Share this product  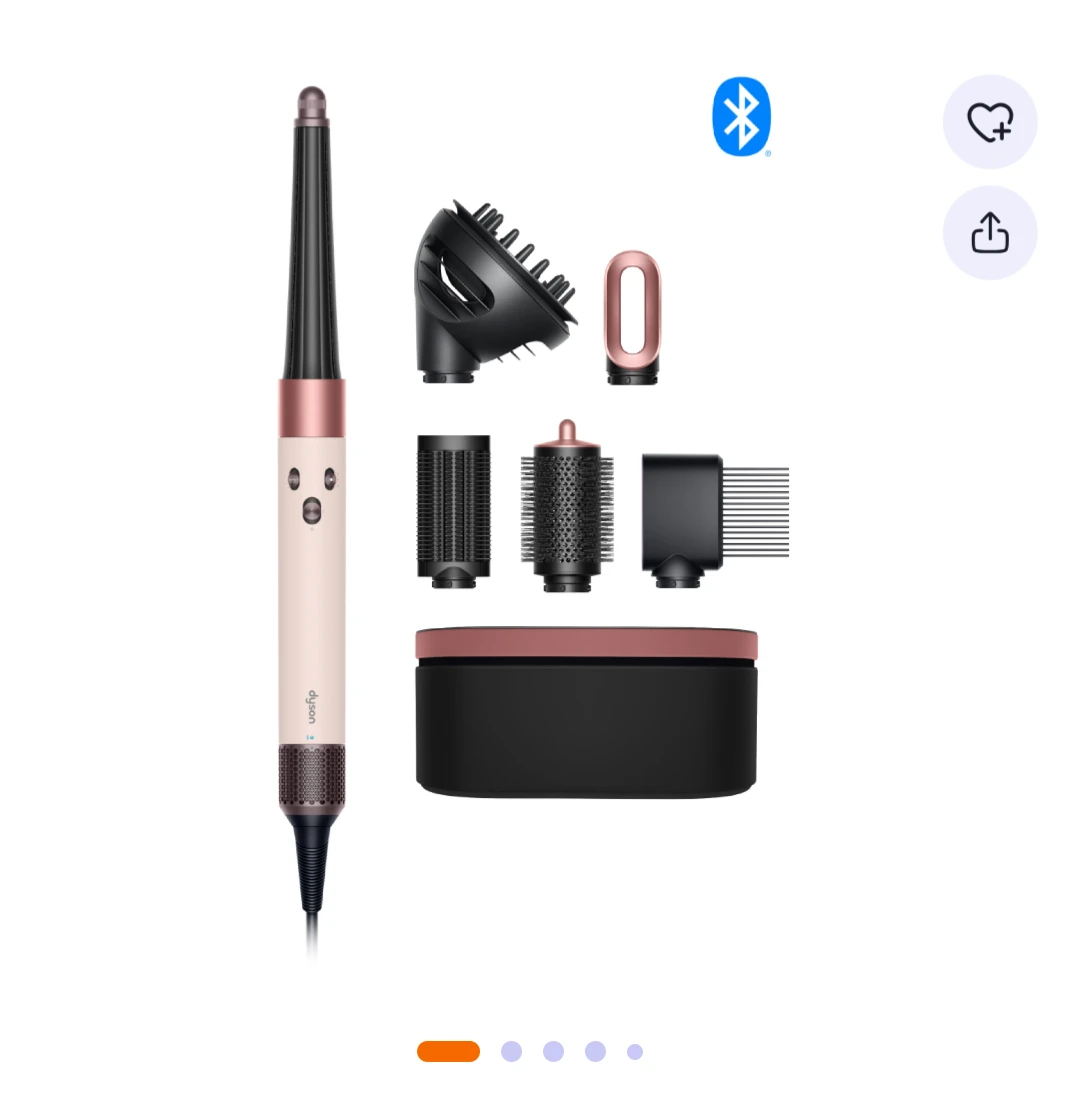(989, 233)
